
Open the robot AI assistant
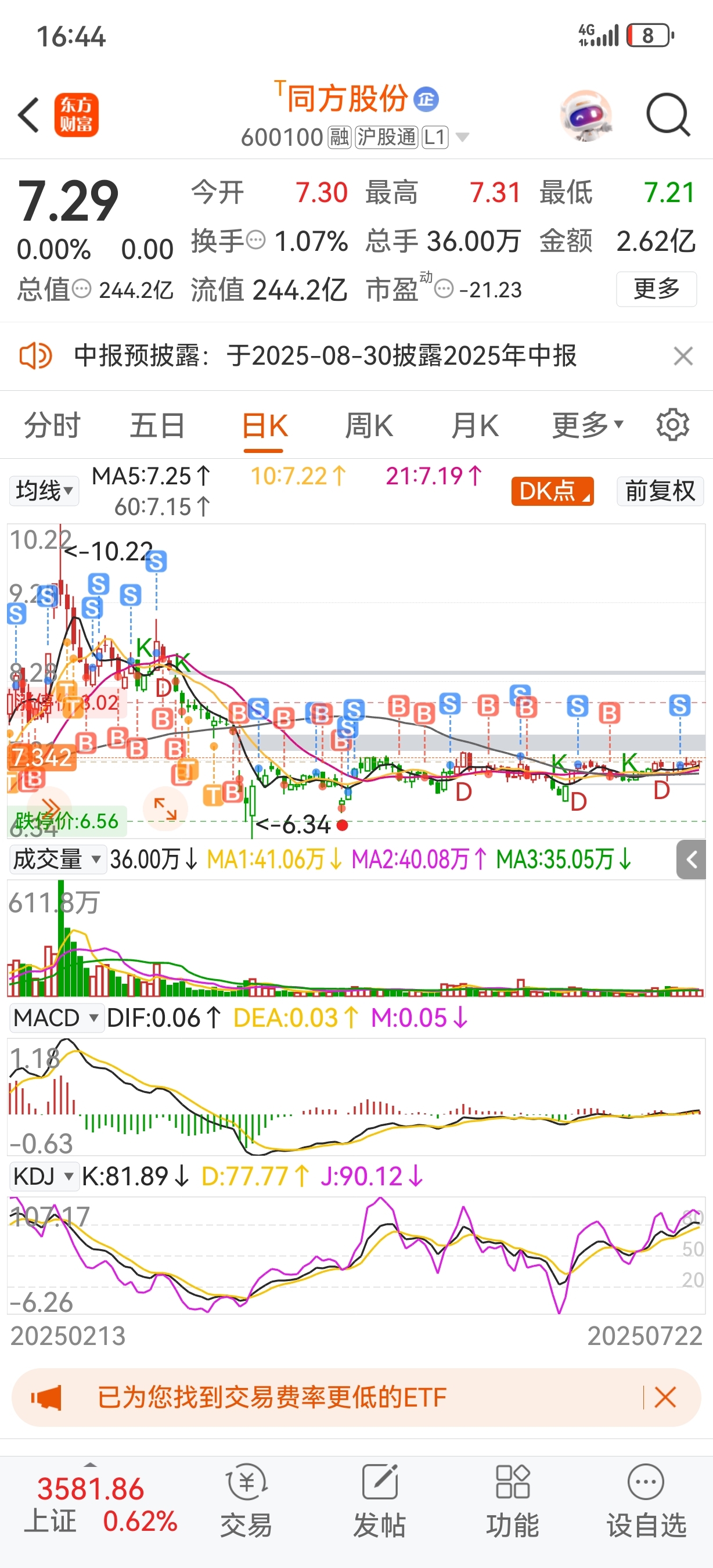pyautogui.click(x=586, y=116)
